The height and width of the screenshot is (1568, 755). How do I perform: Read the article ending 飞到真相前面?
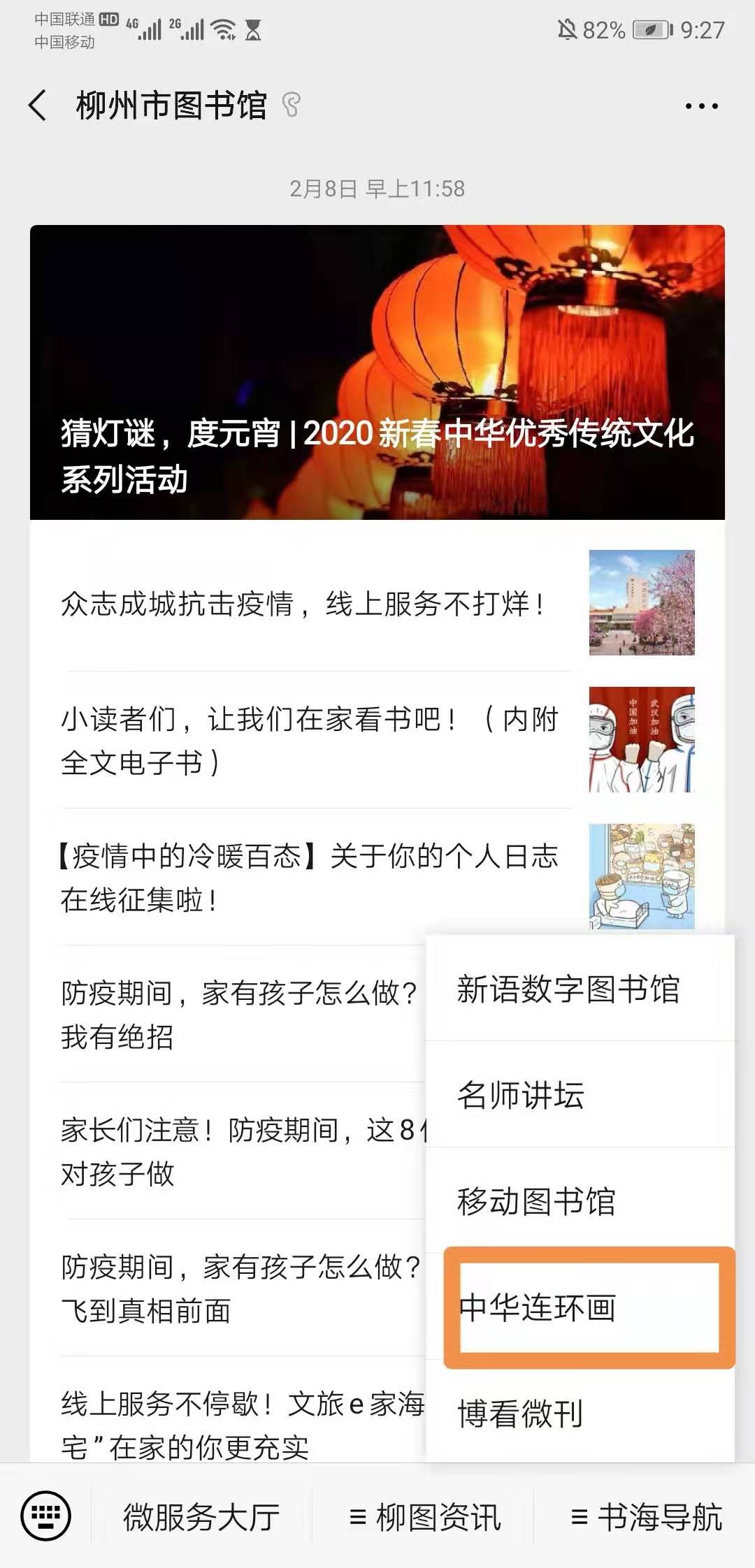[x=238, y=1288]
